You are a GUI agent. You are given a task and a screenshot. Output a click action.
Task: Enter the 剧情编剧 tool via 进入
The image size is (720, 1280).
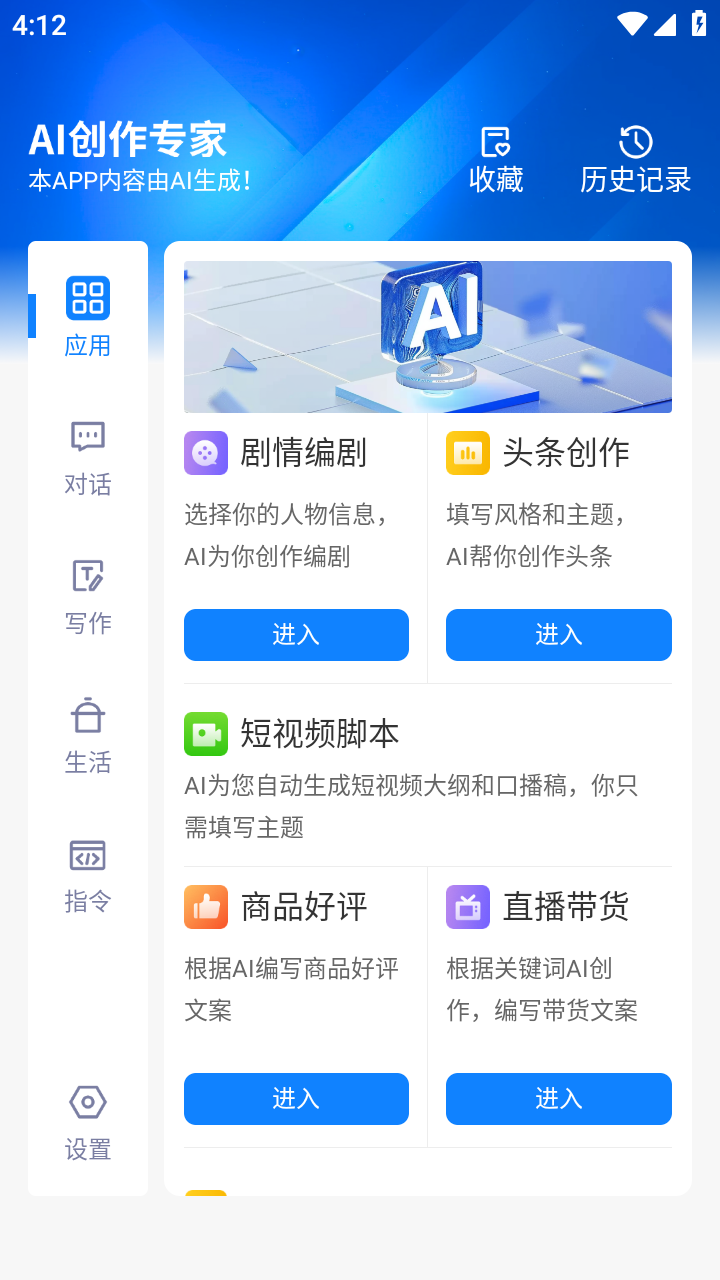click(296, 635)
